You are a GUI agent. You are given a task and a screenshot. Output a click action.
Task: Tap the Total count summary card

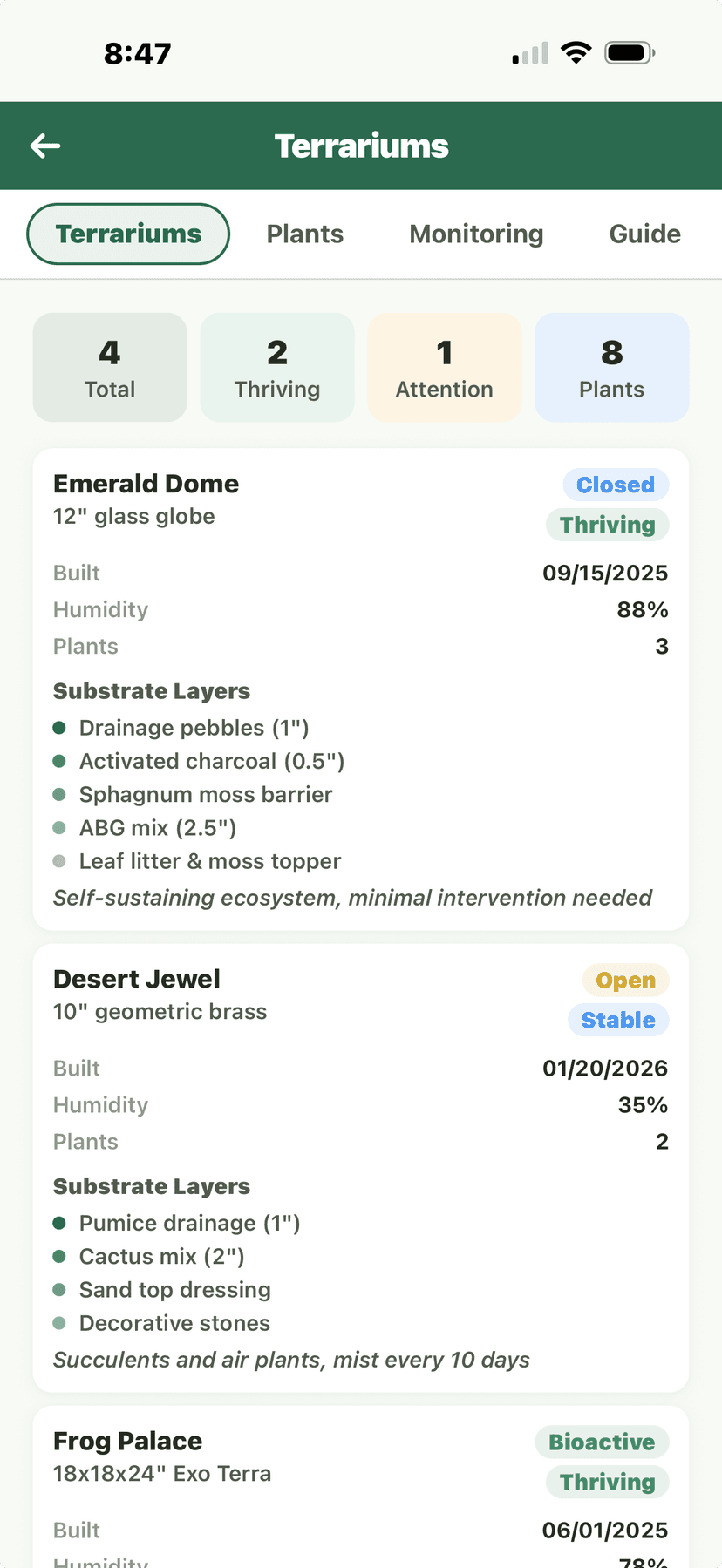pyautogui.click(x=109, y=366)
